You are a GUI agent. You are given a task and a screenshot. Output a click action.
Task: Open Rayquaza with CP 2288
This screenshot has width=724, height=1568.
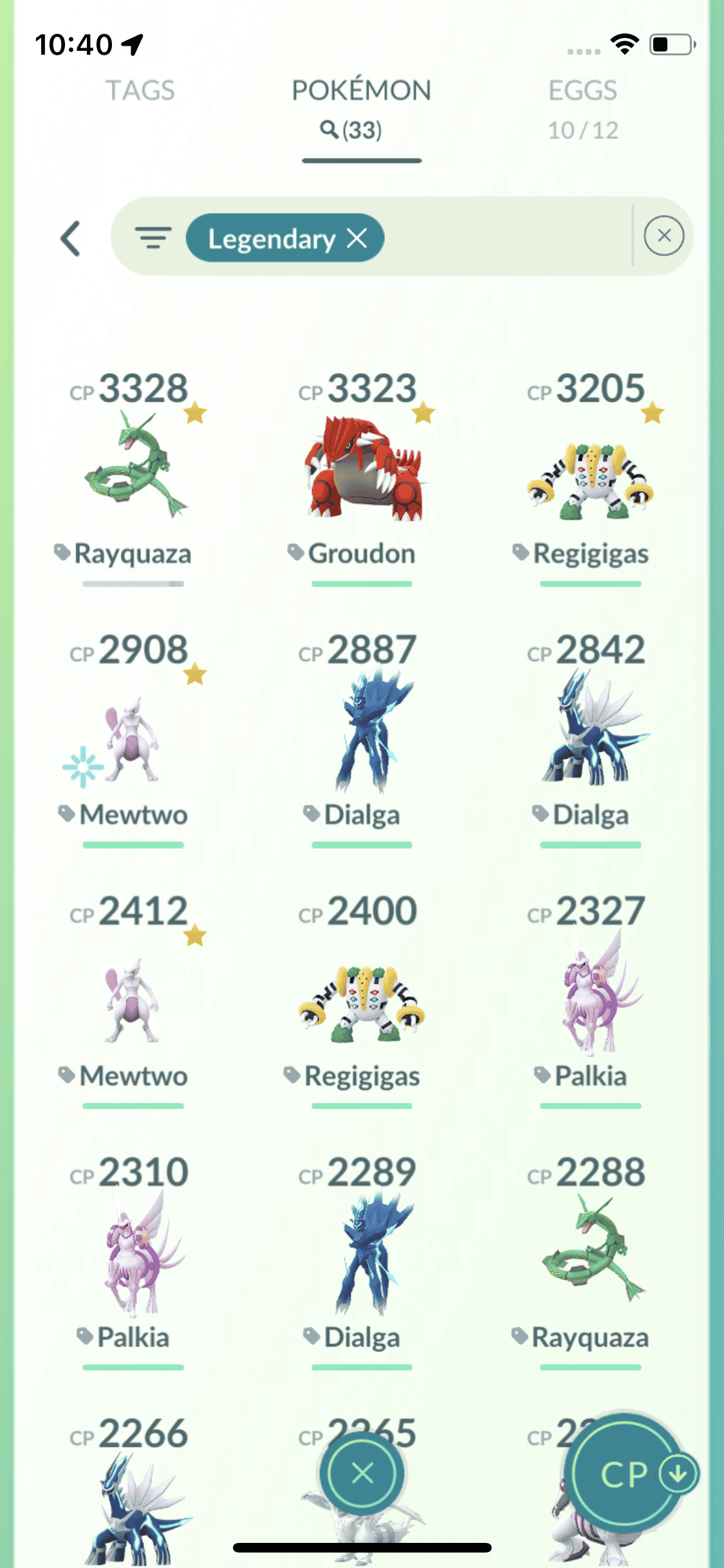[x=590, y=1255]
